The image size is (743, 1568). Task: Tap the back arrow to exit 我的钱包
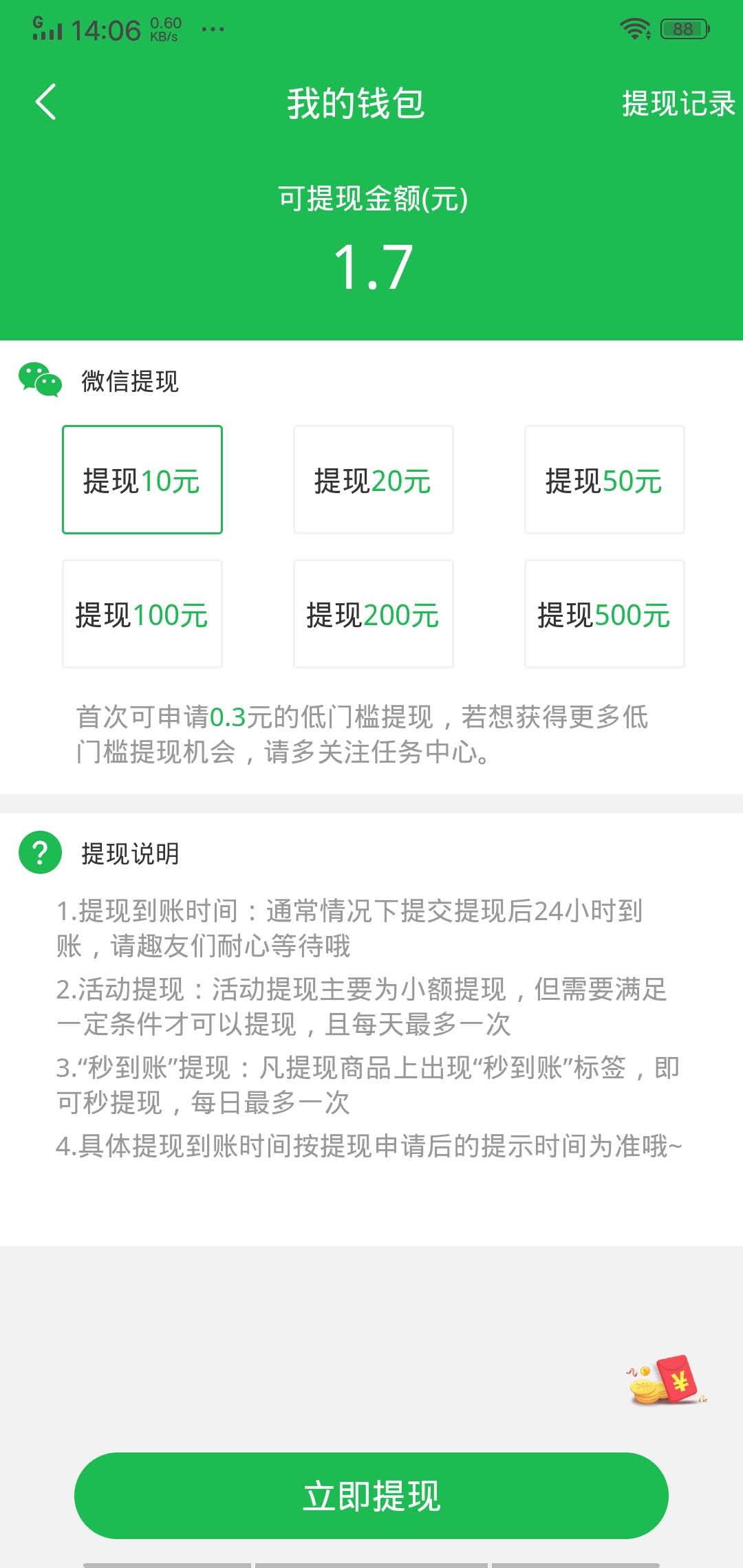point(44,102)
